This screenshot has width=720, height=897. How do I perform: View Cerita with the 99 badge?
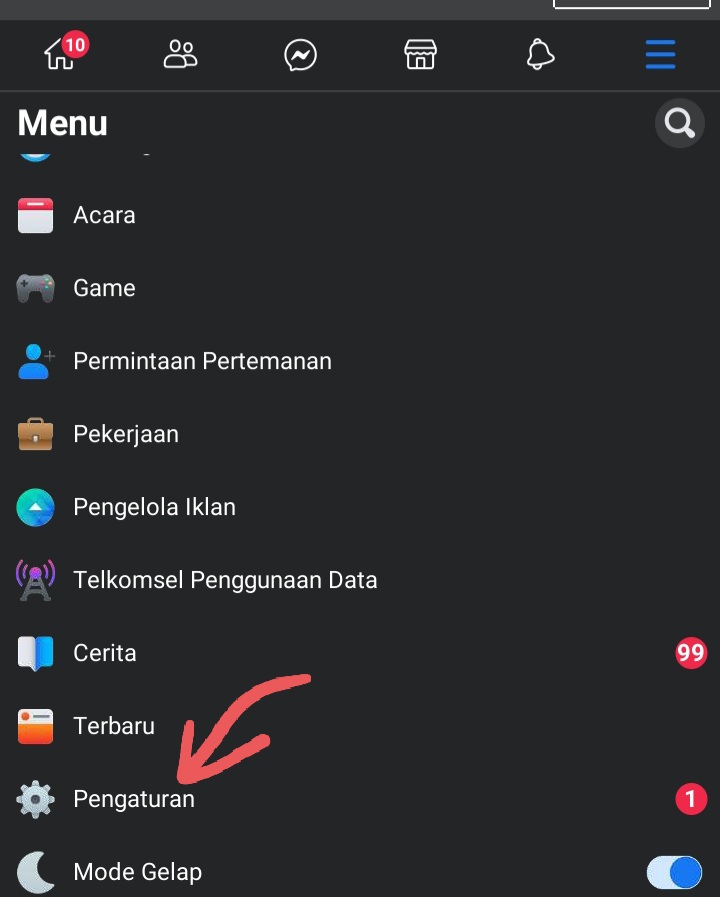pyautogui.click(x=104, y=652)
